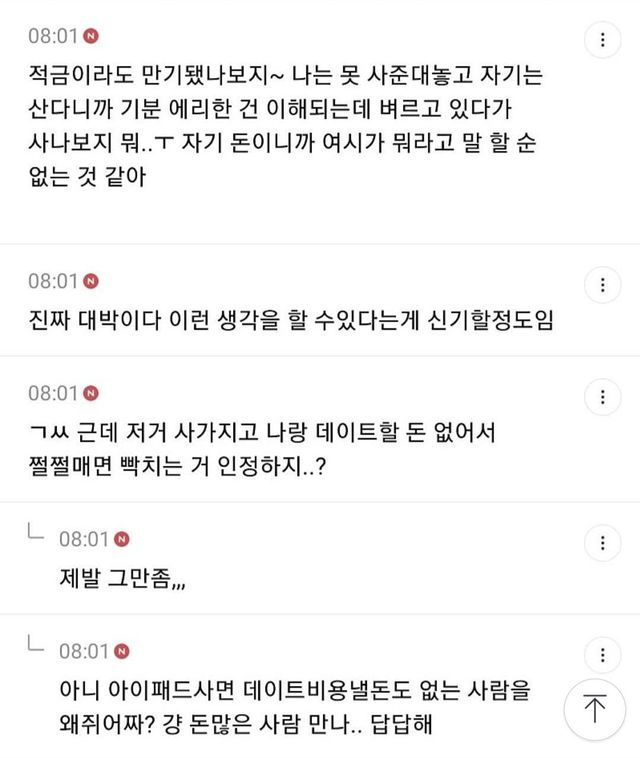
Task: Jump back to top with arrow button
Action: coord(595,709)
